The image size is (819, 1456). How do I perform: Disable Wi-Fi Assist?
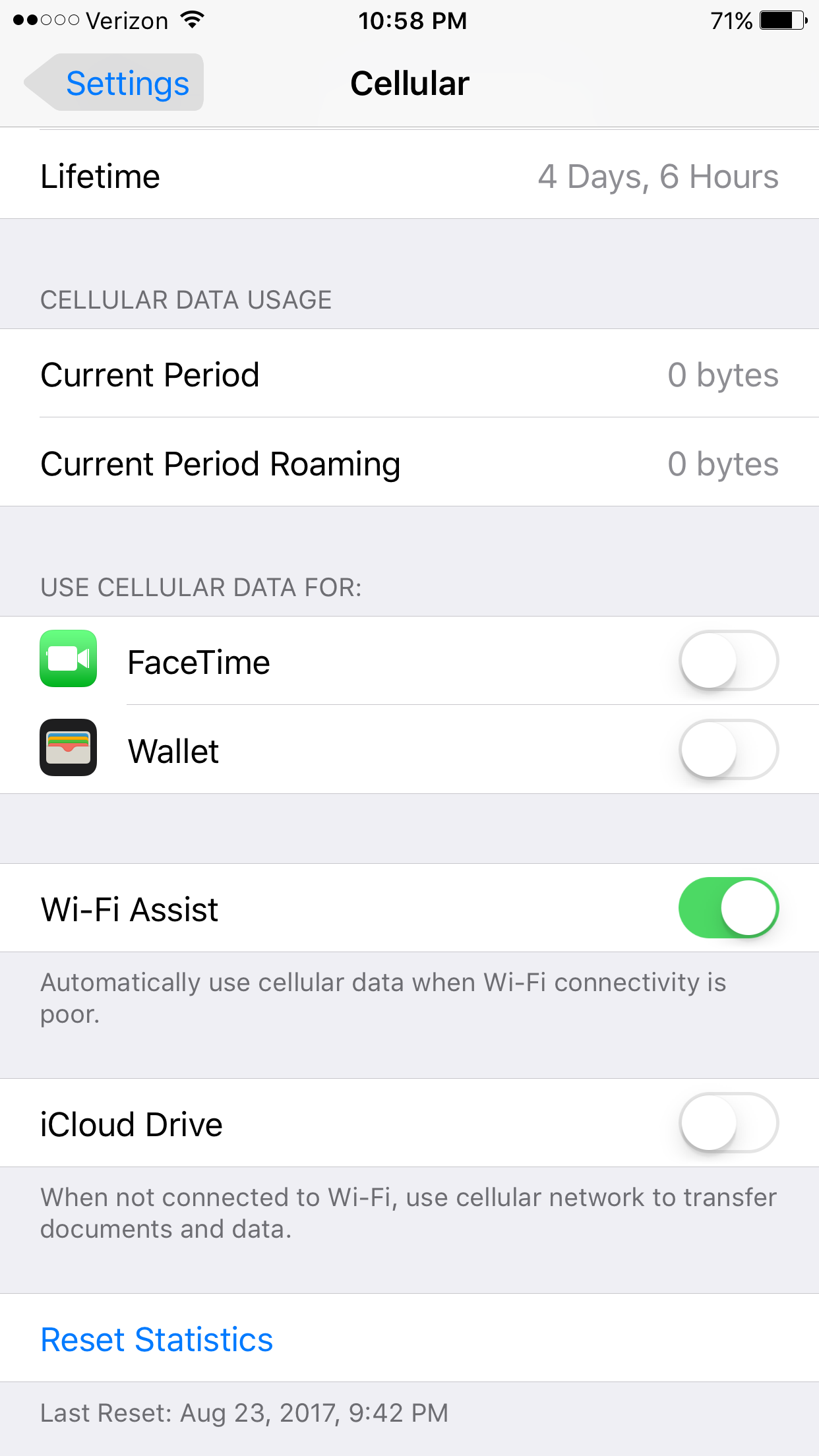pyautogui.click(x=728, y=908)
